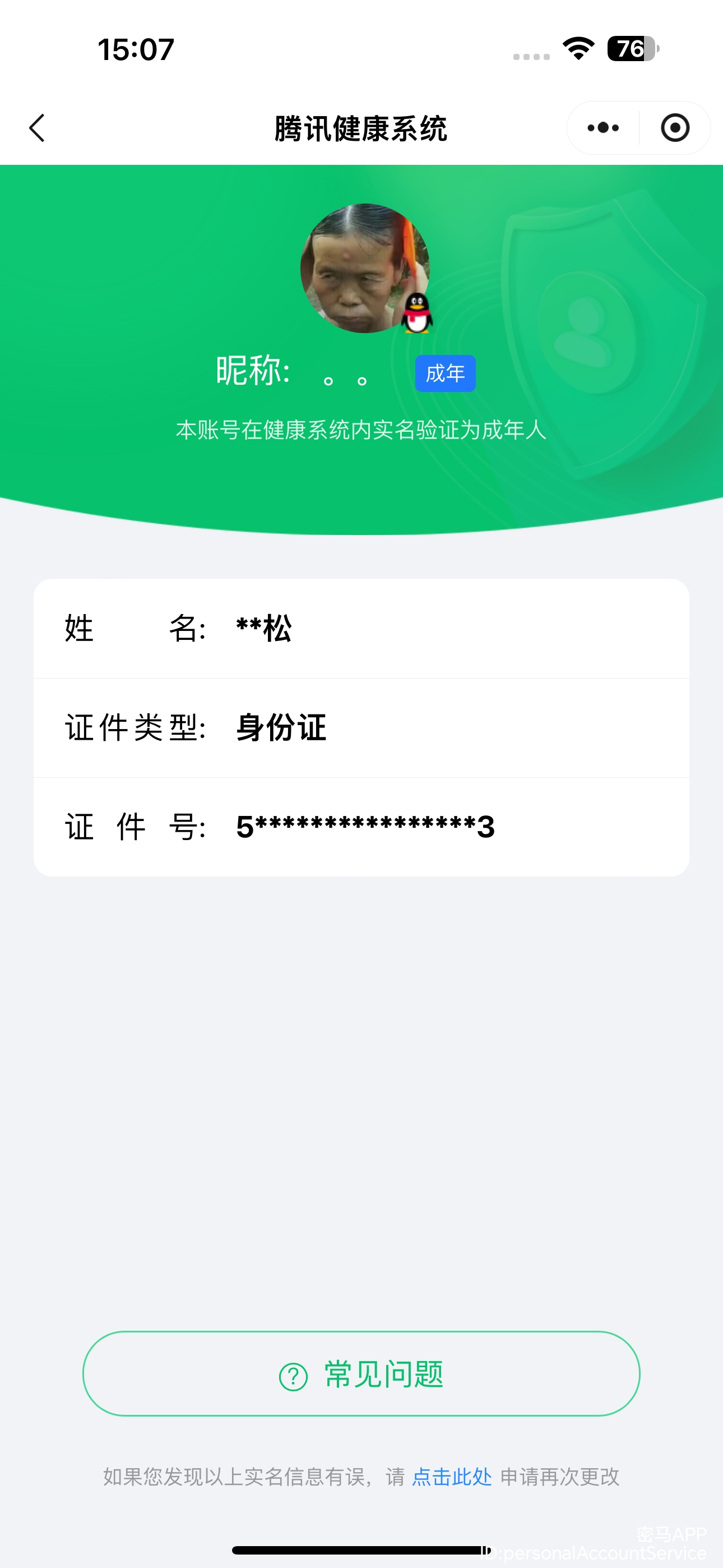Go back using the back arrow
Image resolution: width=723 pixels, height=1568 pixels.
[x=37, y=128]
